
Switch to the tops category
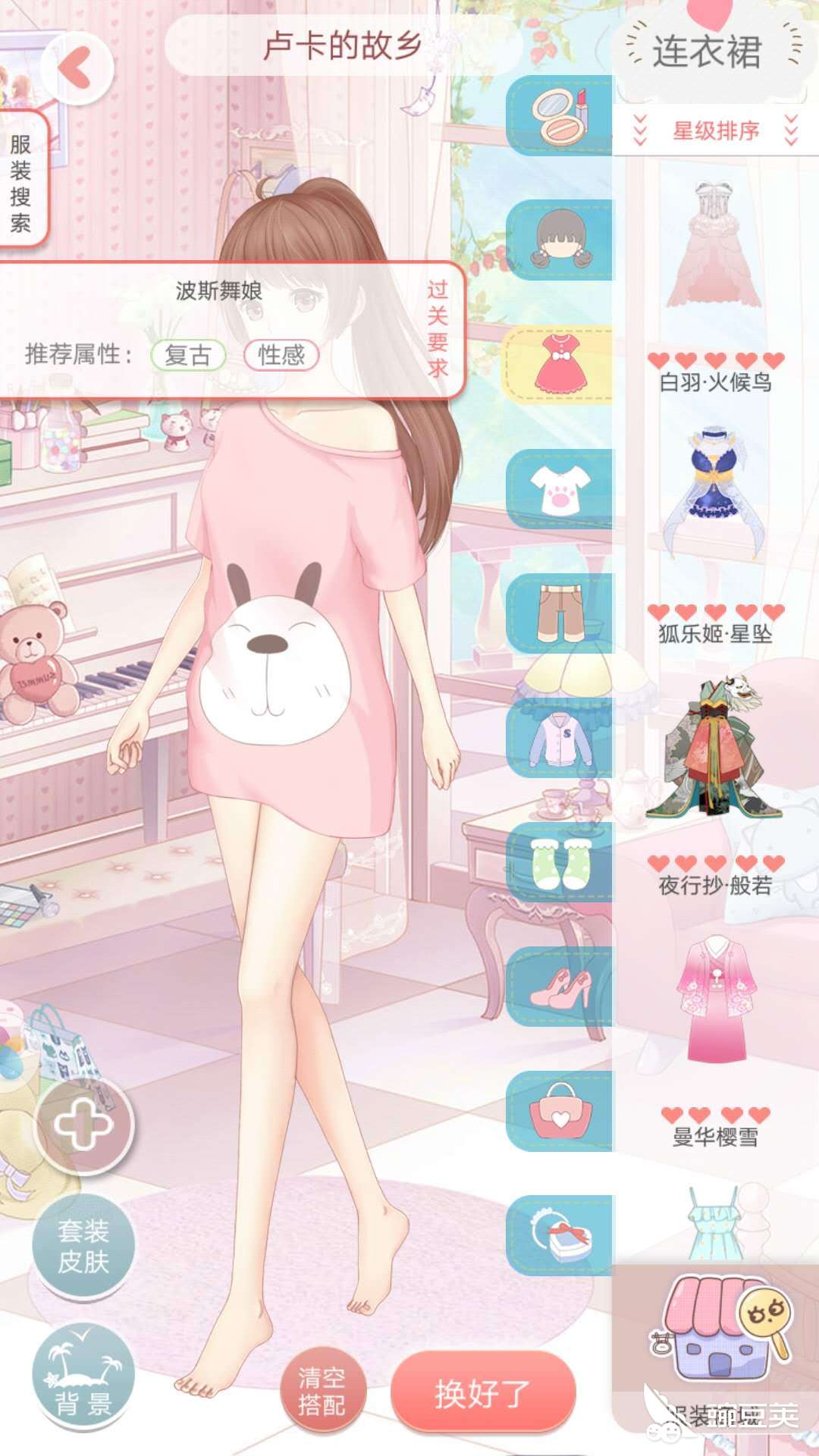(x=560, y=489)
